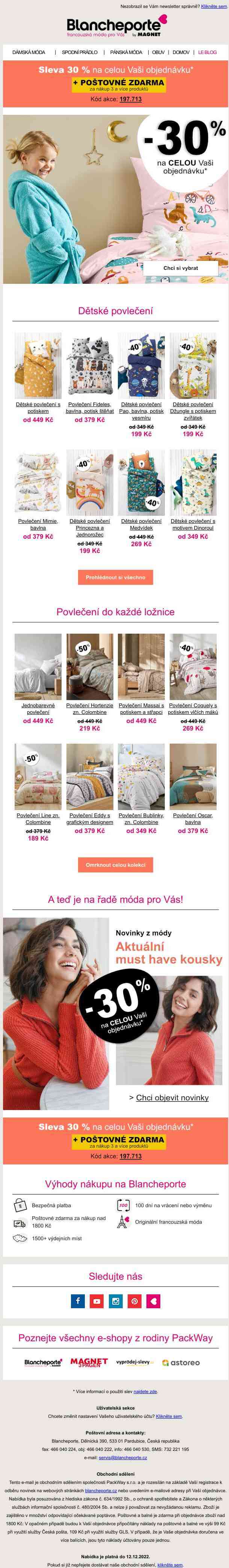The width and height of the screenshot is (229, 1568).
Task: Open Dětské povlečení Fideles product
Action: tap(89, 407)
